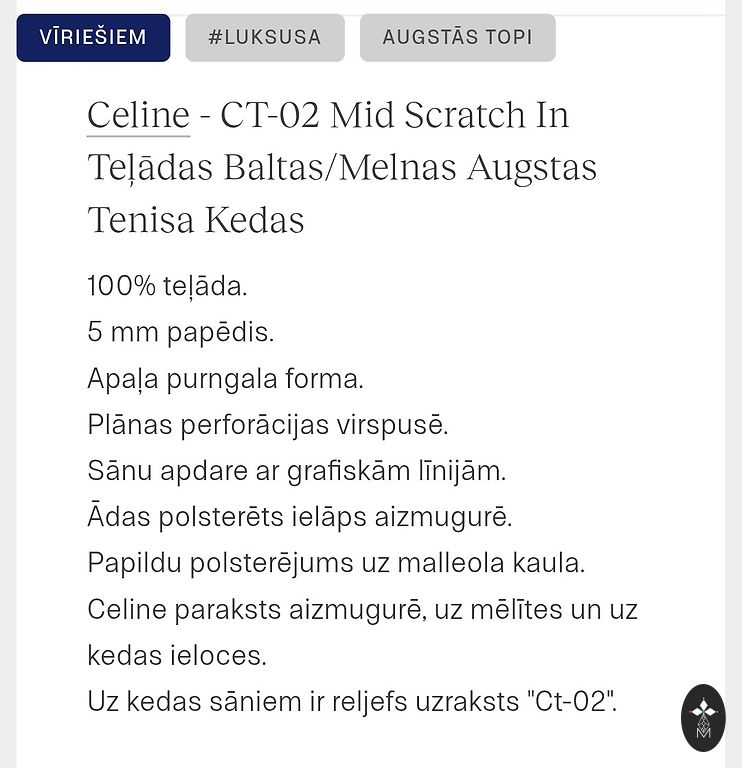The width and height of the screenshot is (742, 768).
Task: Open the Celine brand link
Action: (x=138, y=116)
